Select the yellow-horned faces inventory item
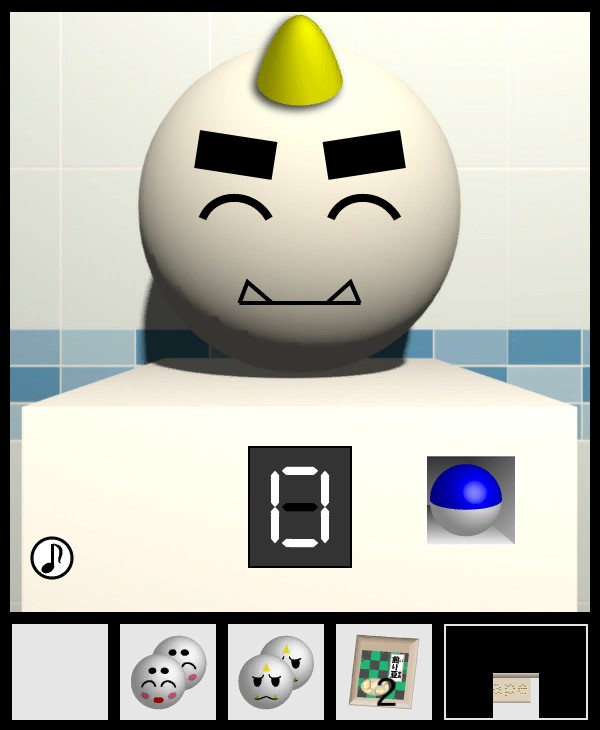Screen dimensions: 600x730 tap(276, 672)
